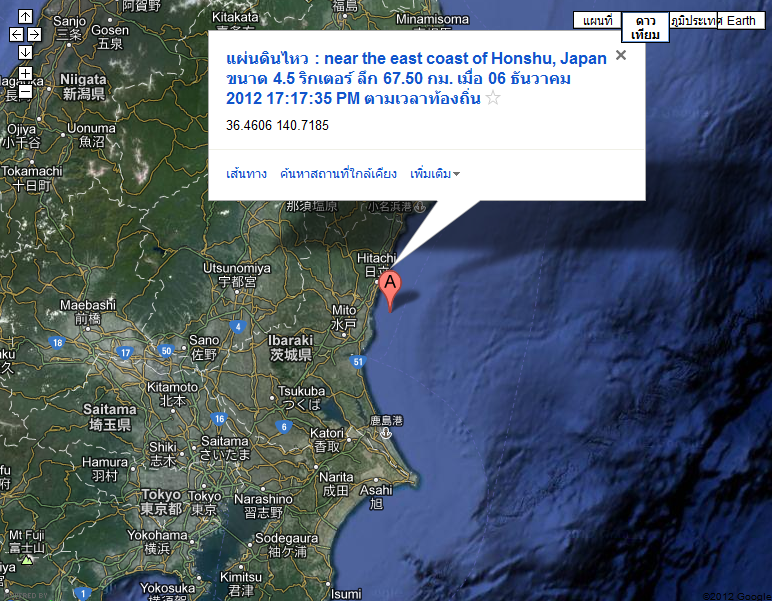
Task: Pan the map down with the arrow
Action: [x=25, y=52]
